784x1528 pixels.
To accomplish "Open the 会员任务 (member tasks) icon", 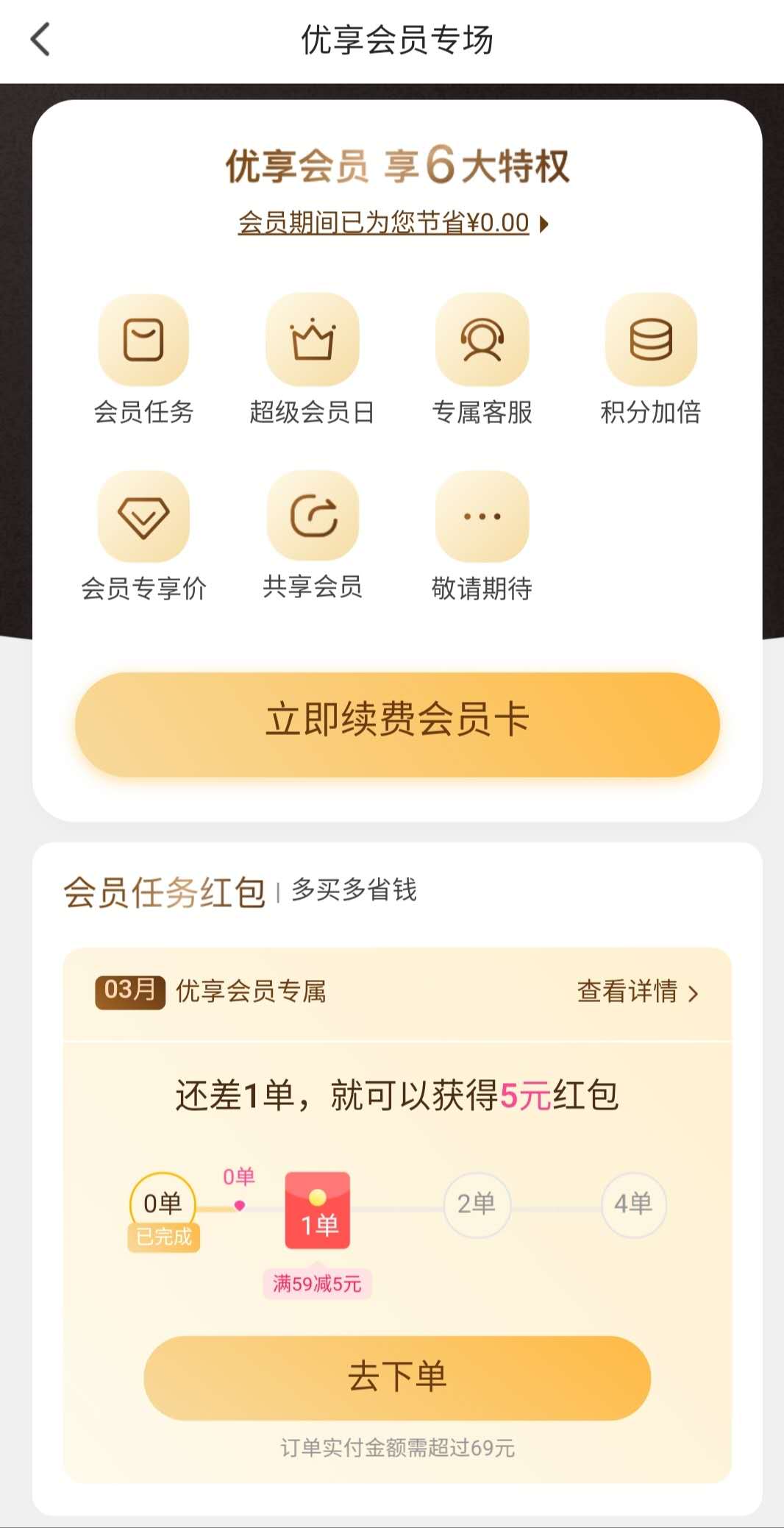I will (144, 341).
